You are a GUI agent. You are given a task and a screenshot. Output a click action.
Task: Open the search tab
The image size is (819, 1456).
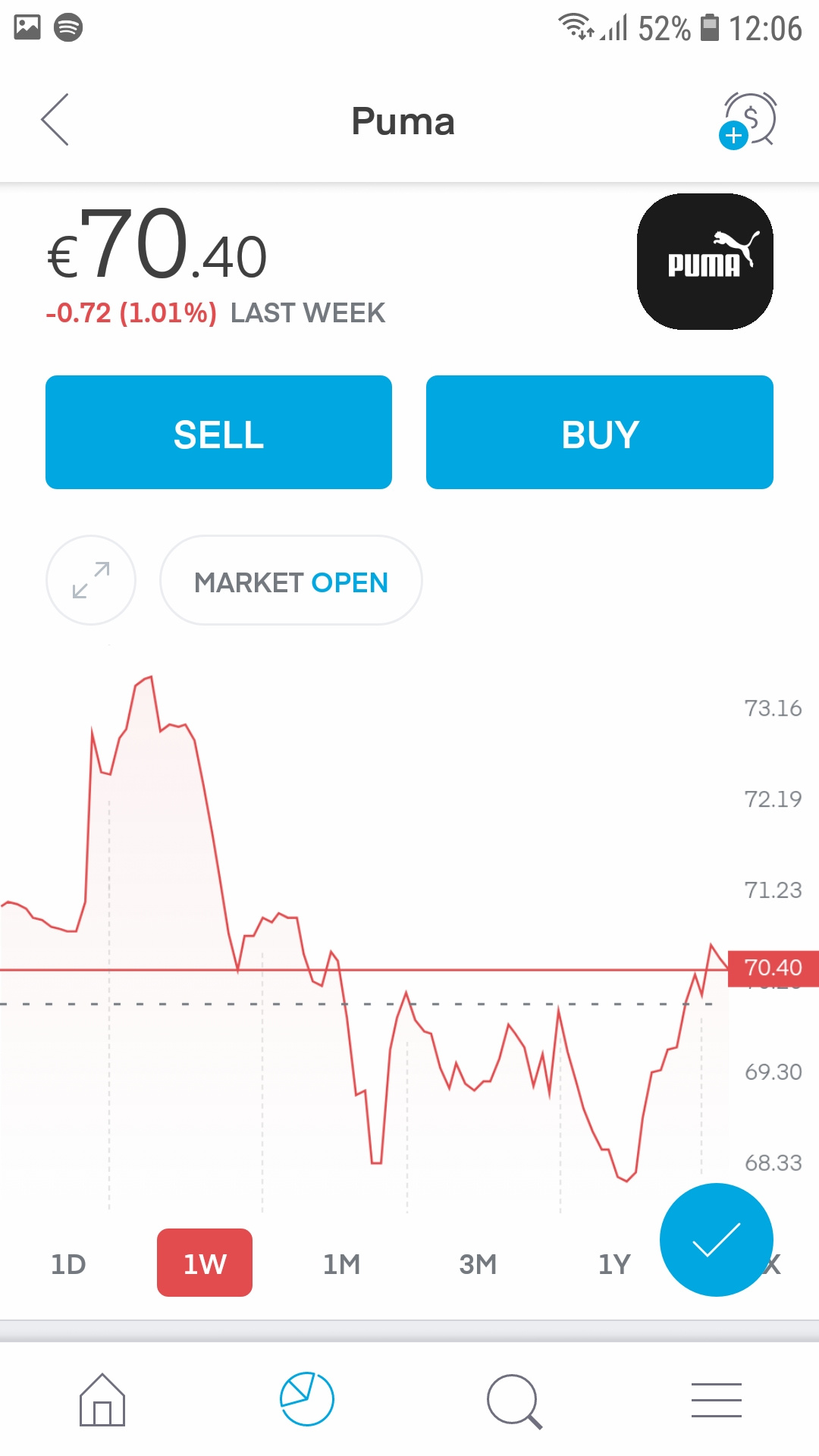513,1401
